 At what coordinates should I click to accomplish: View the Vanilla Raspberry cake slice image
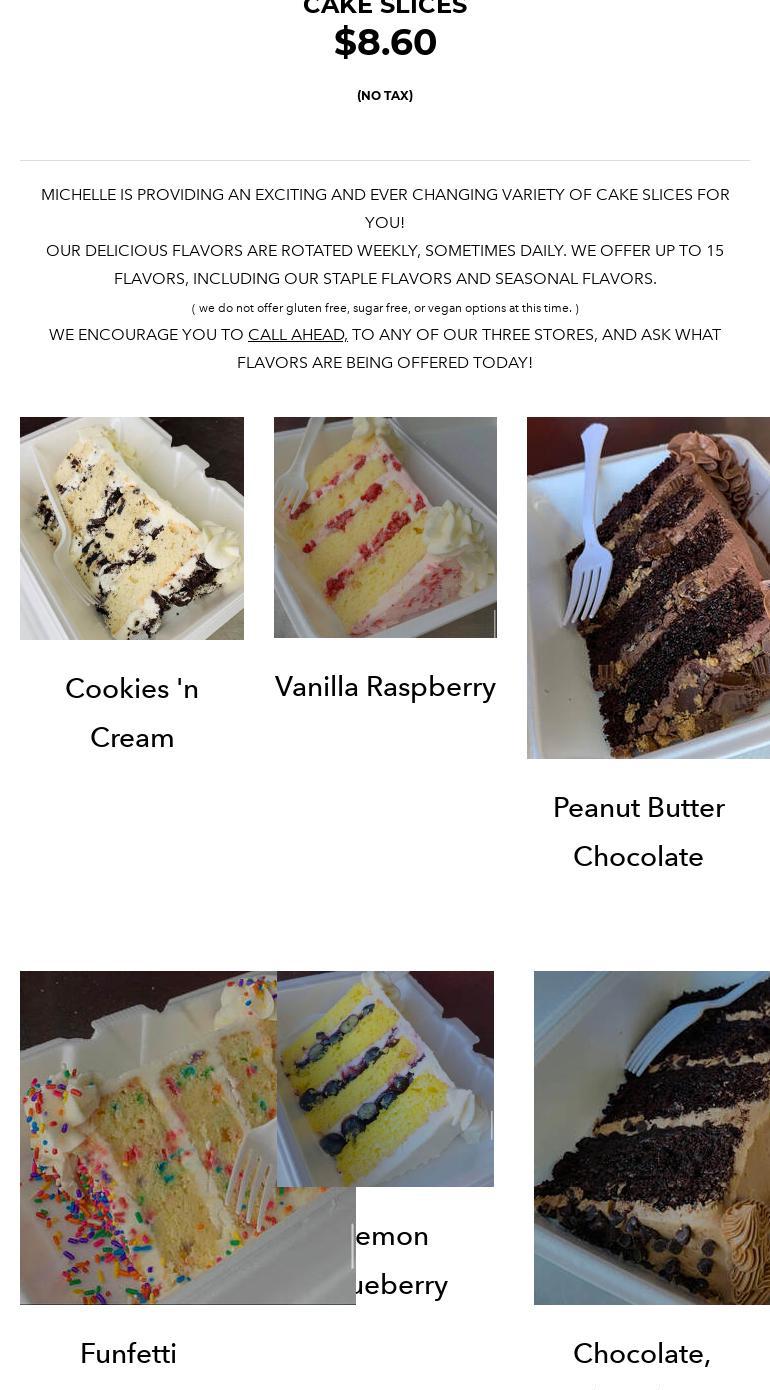coord(385,527)
